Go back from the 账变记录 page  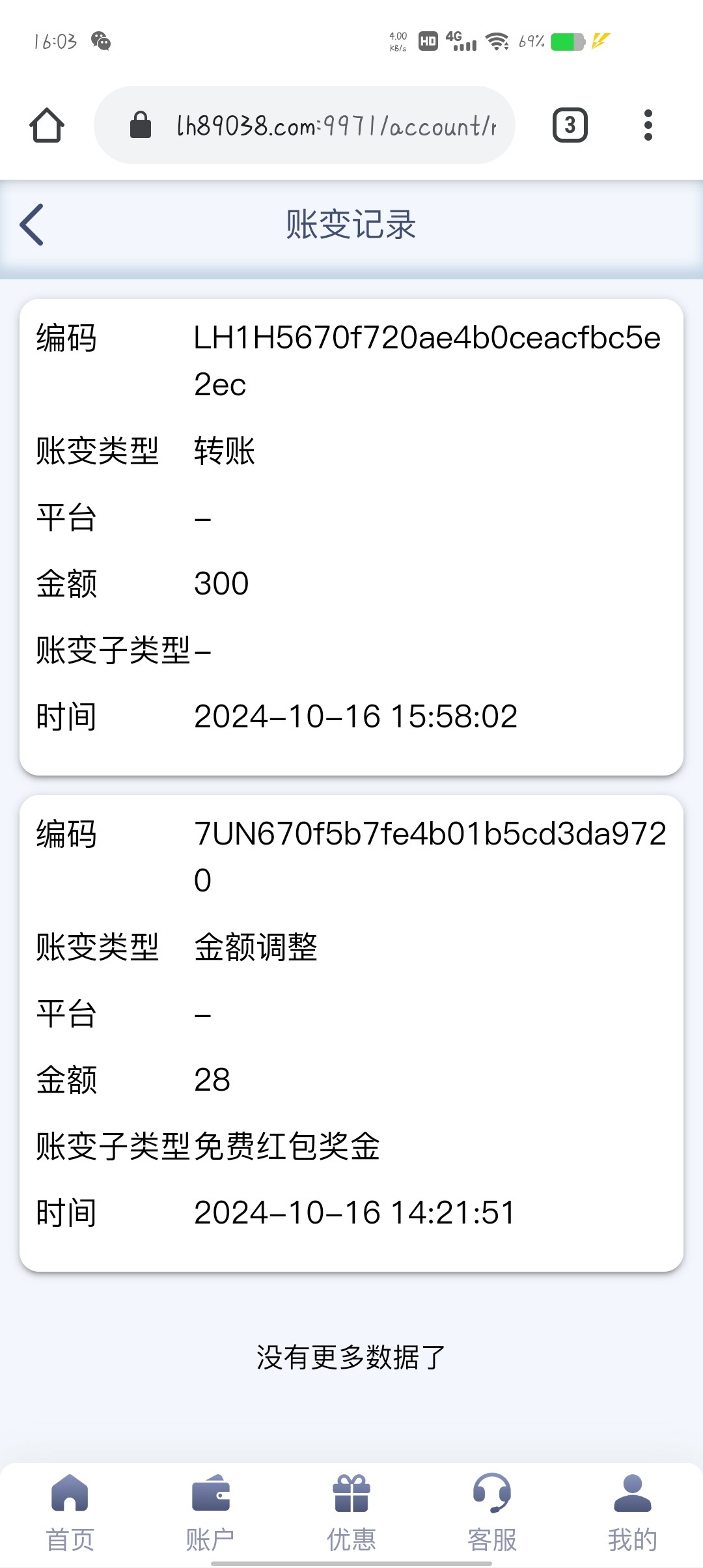[32, 225]
